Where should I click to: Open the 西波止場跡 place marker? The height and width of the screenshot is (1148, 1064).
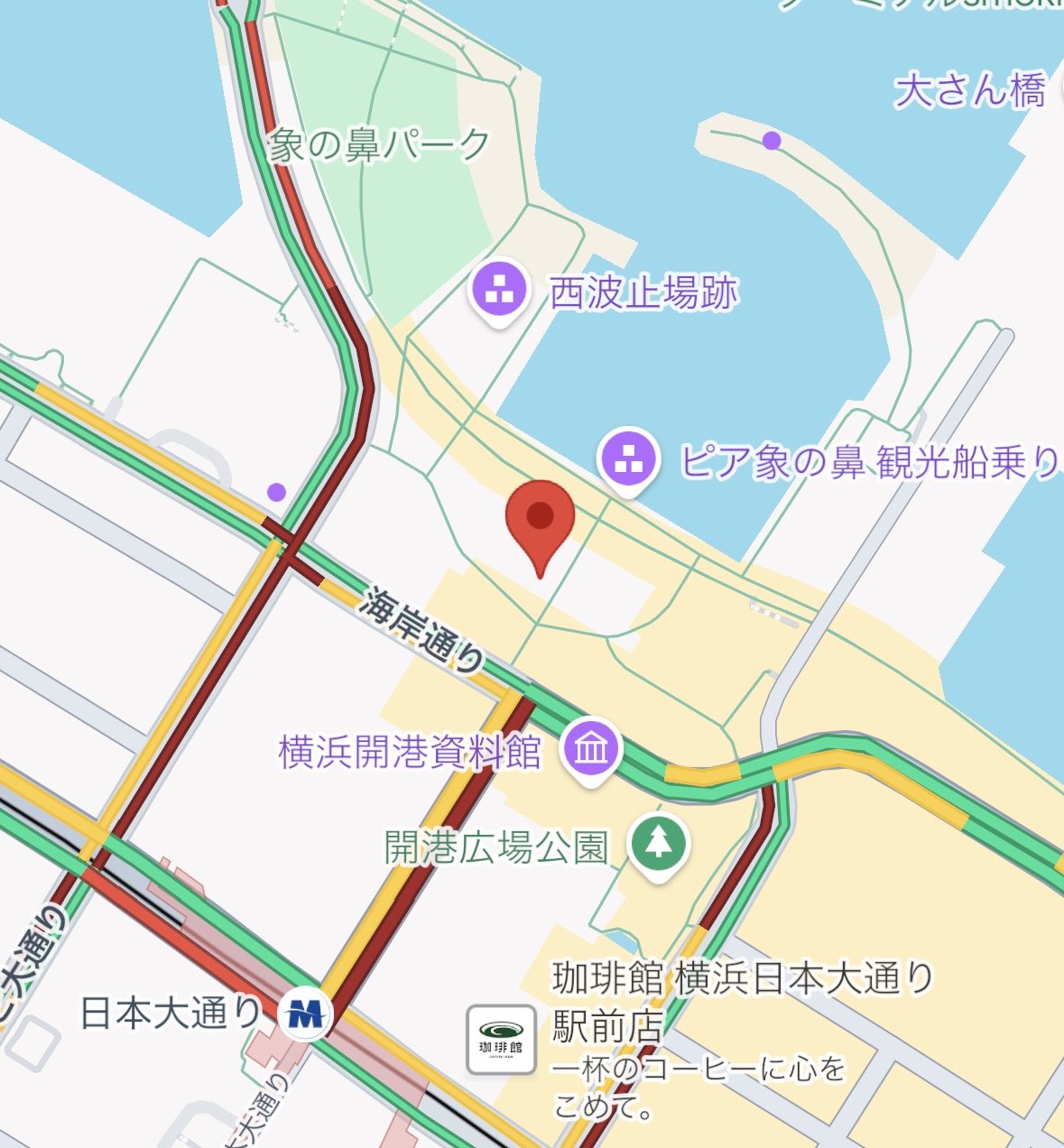point(498,290)
